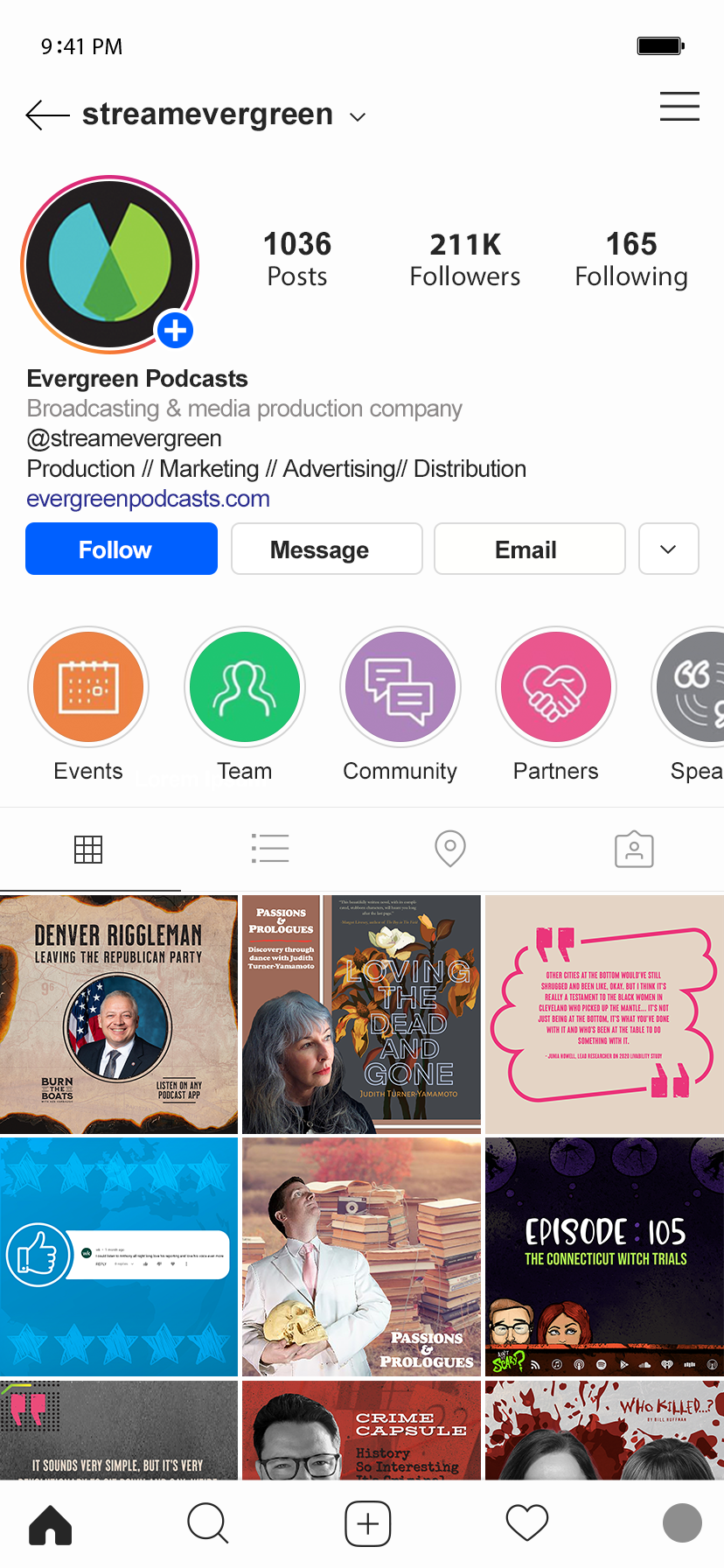724x1568 pixels.
Task: Switch to the location tab
Action: pyautogui.click(x=450, y=849)
